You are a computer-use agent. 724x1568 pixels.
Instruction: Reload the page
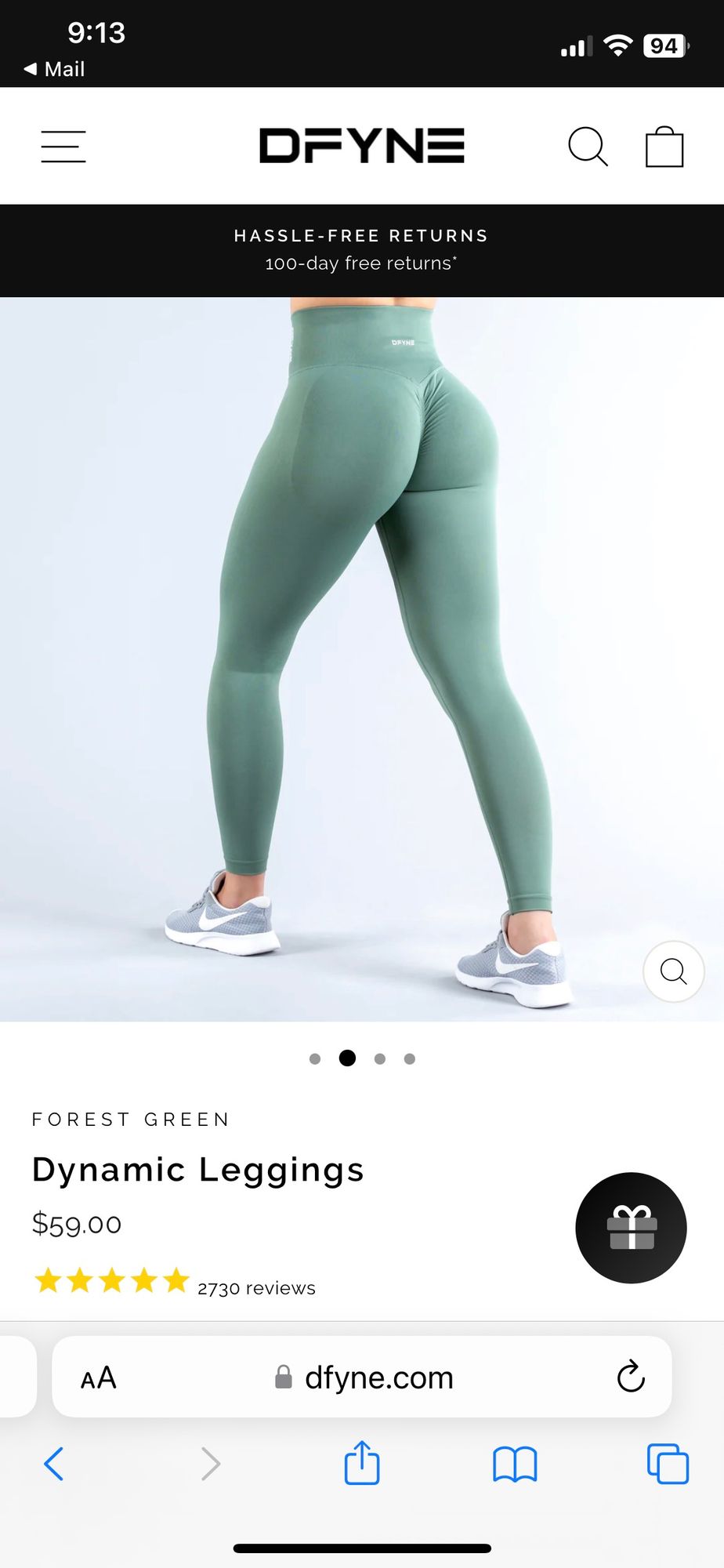coord(631,1377)
